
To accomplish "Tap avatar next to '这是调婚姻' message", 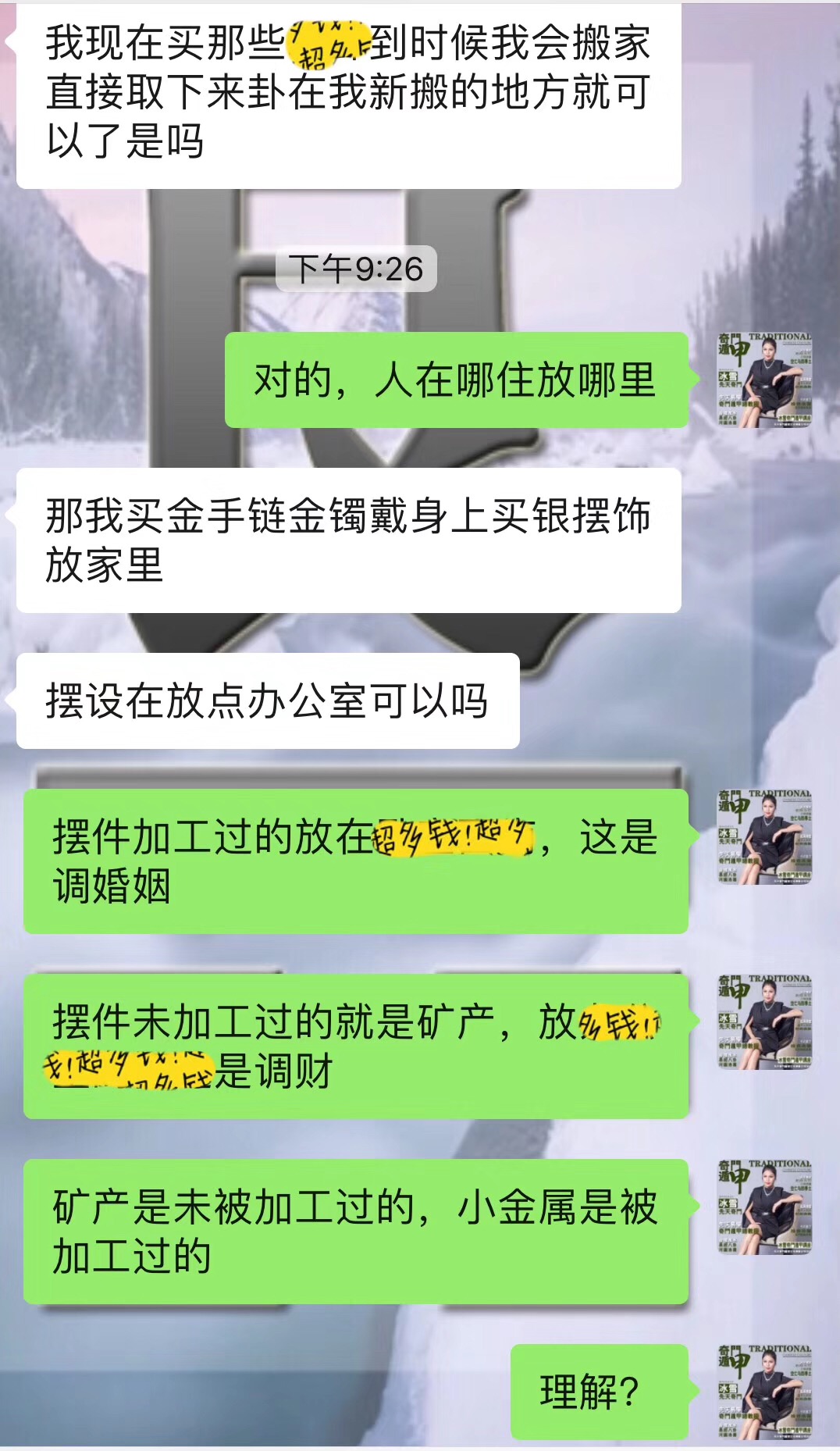I will click(x=764, y=836).
